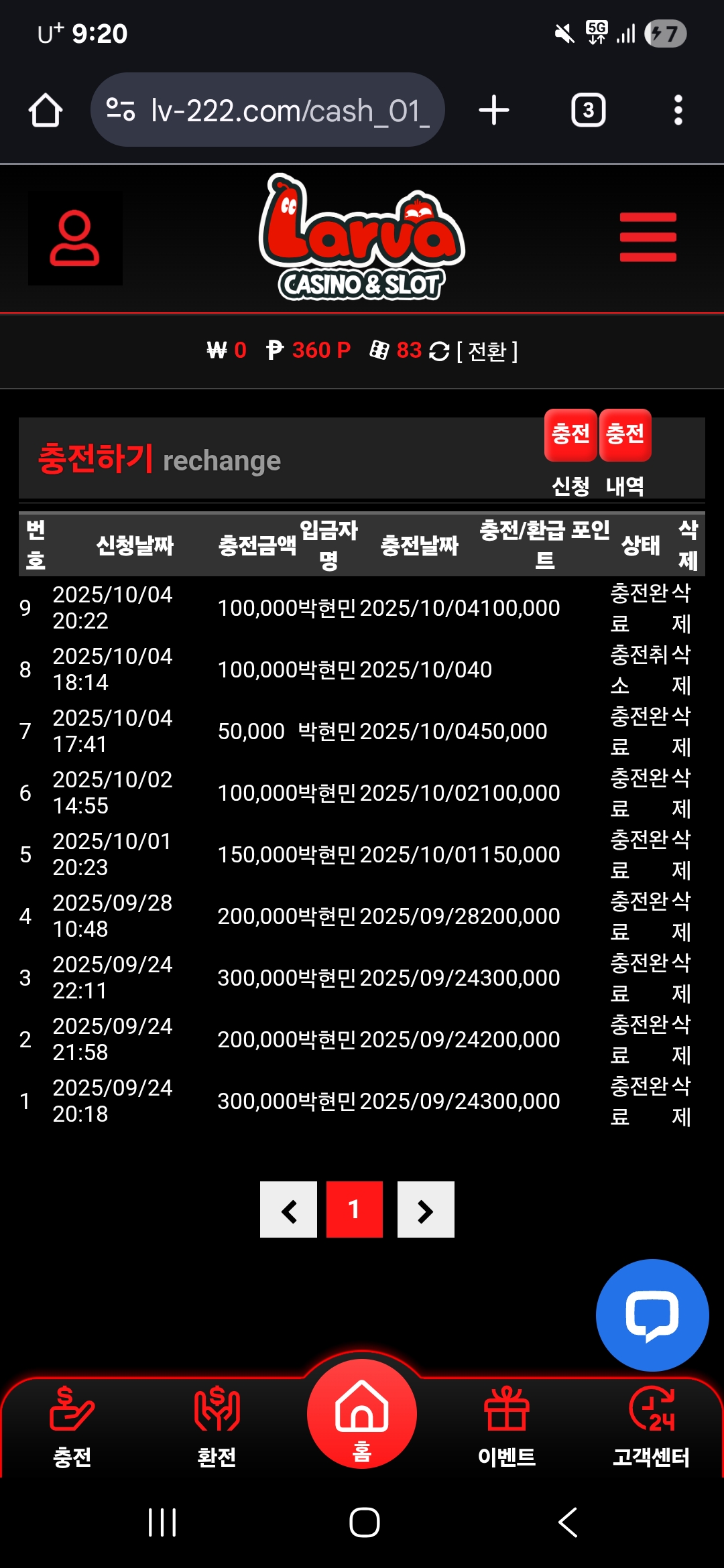Screen dimensions: 724x1568
Task: Open the user profile icon
Action: 75,239
